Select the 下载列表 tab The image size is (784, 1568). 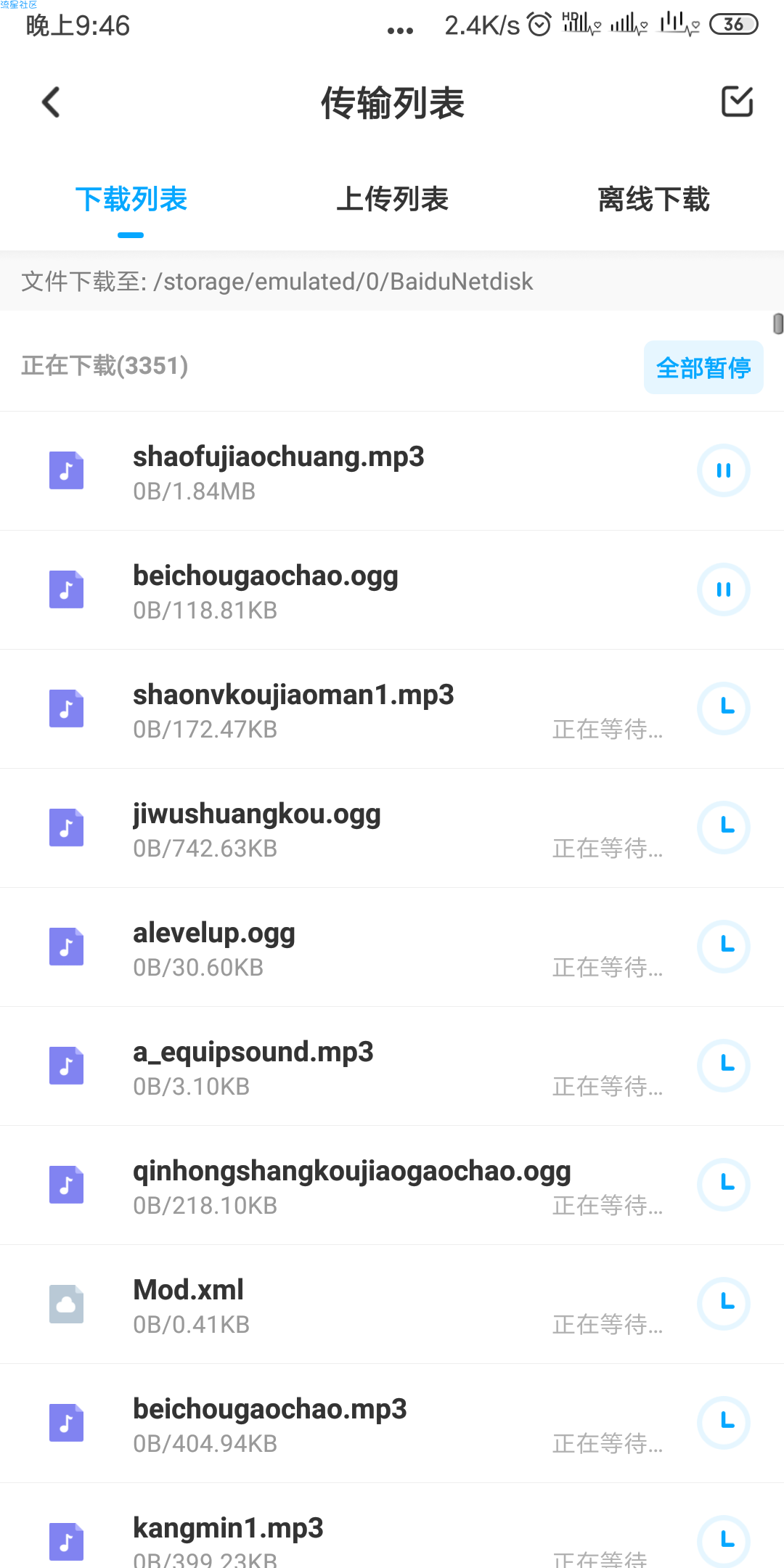tap(131, 199)
